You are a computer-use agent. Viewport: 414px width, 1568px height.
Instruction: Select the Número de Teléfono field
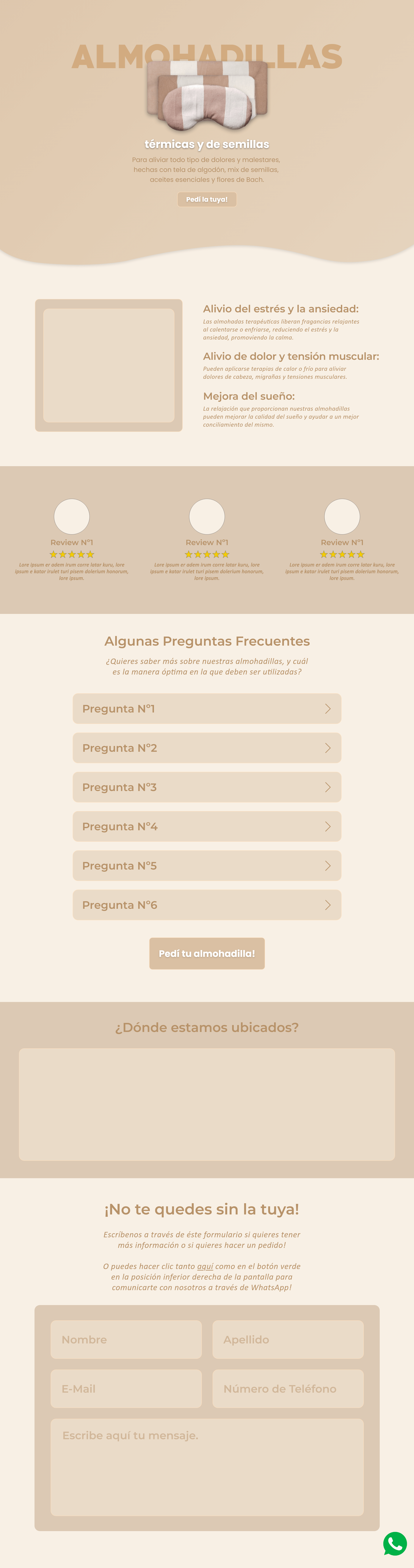[288, 1389]
